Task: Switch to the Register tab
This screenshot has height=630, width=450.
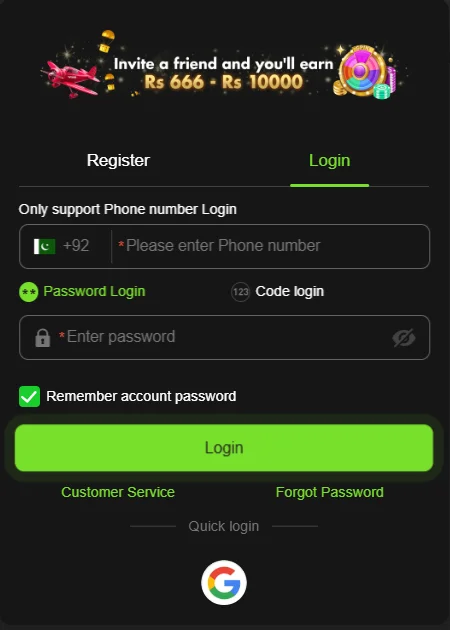Action: 118,161
